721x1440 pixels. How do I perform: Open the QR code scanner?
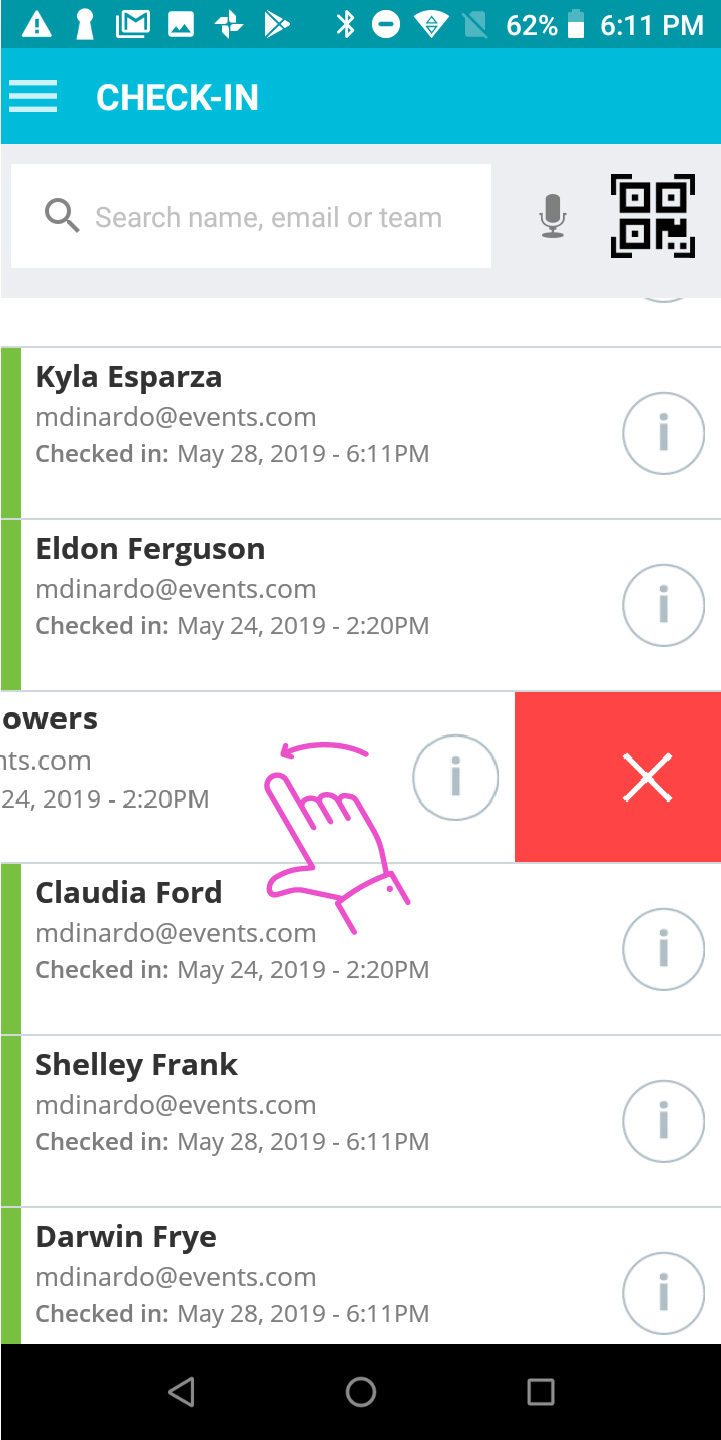(x=653, y=216)
